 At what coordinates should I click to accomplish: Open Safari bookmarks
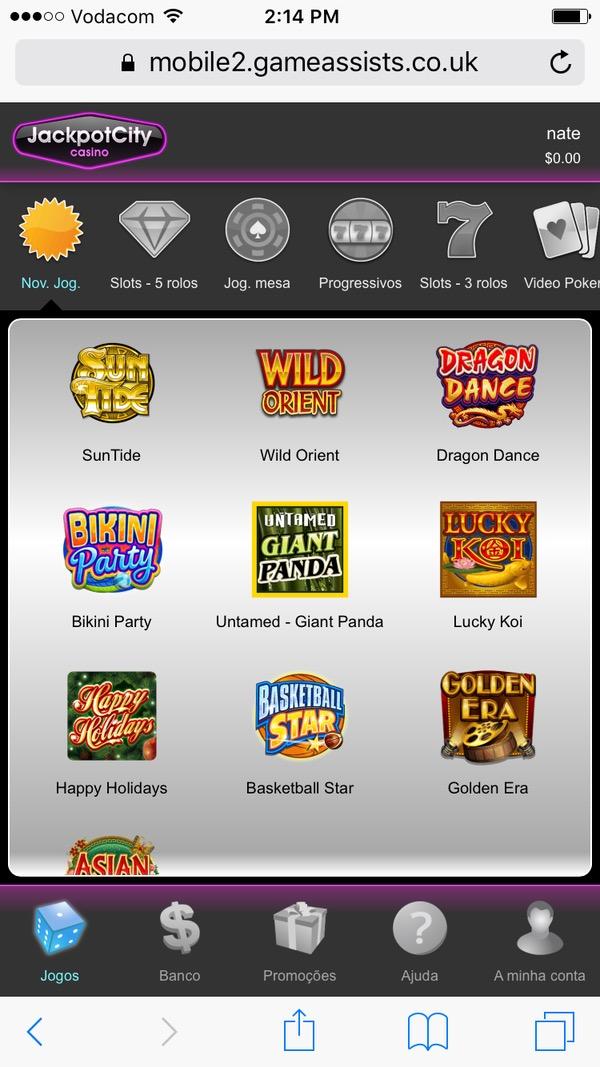click(x=427, y=1031)
